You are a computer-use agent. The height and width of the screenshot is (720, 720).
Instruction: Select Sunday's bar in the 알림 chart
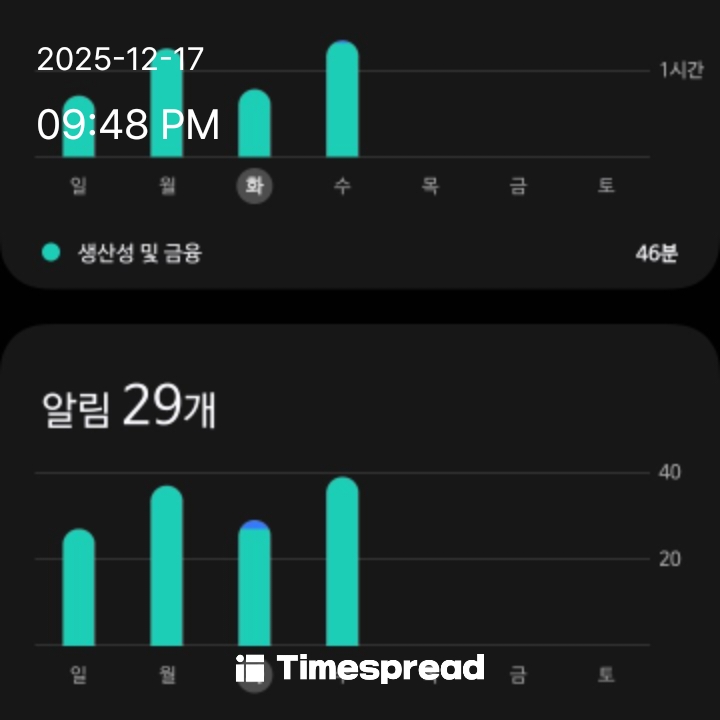(79, 588)
